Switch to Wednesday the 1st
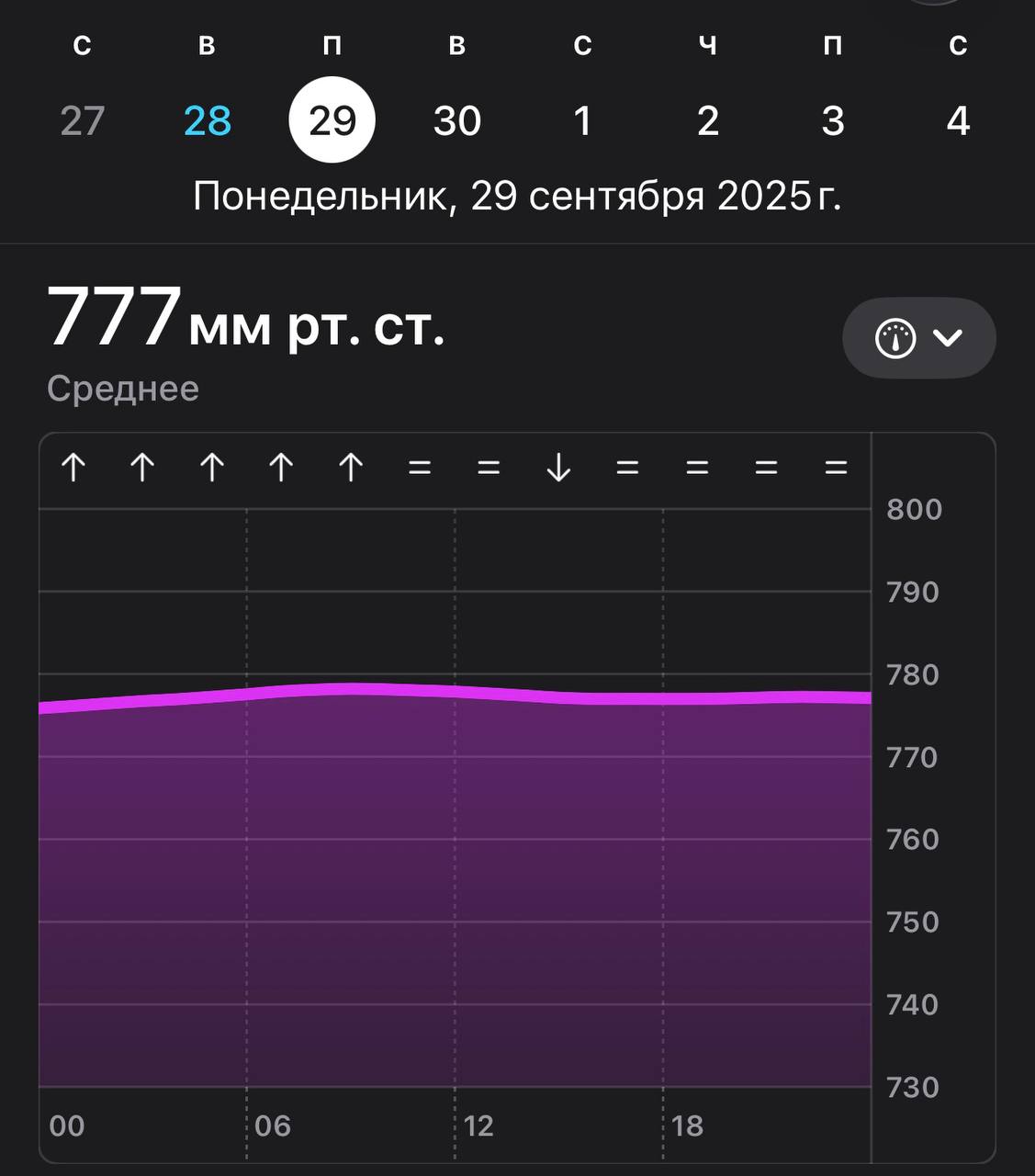This screenshot has height=1176, width=1035. tap(582, 120)
